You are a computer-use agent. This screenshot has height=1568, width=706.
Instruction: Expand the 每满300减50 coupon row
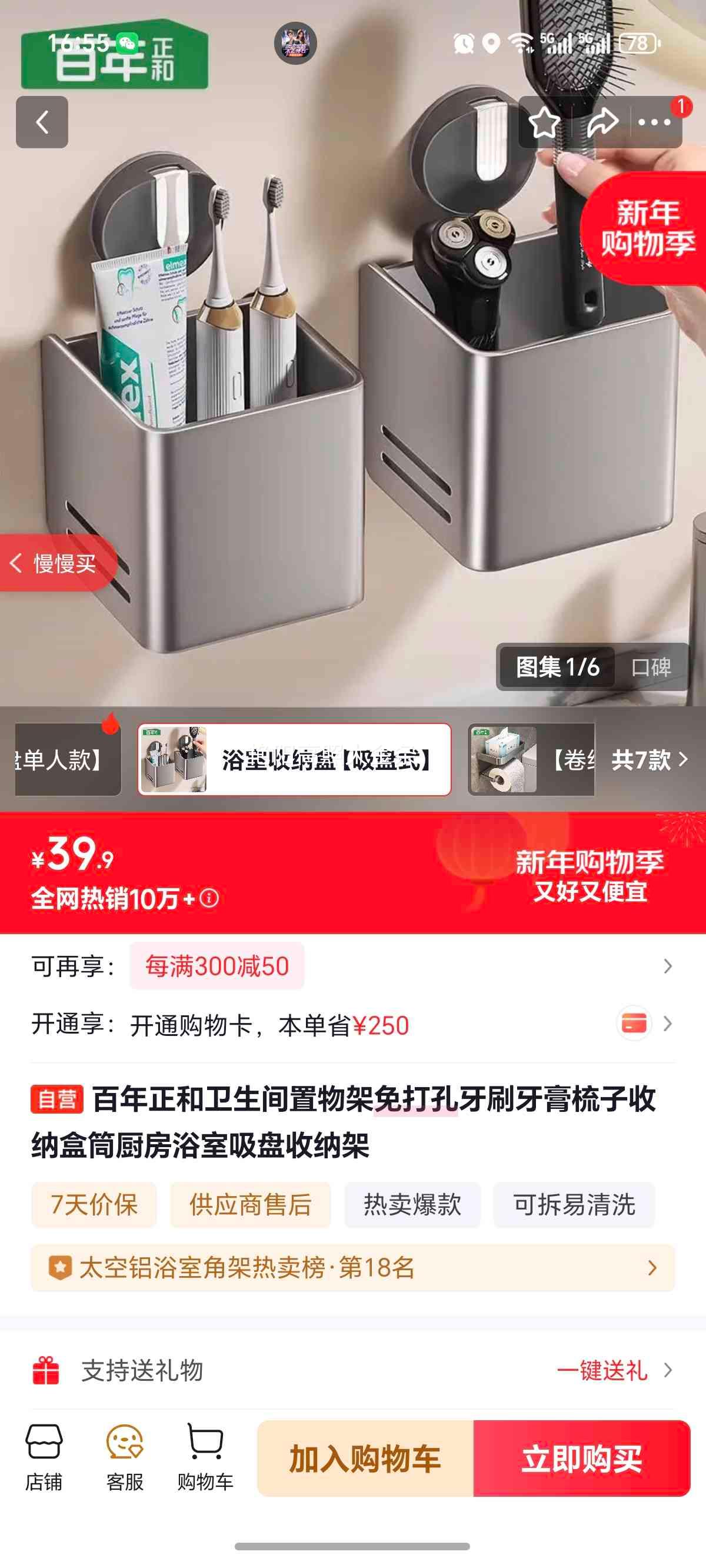tap(217, 966)
